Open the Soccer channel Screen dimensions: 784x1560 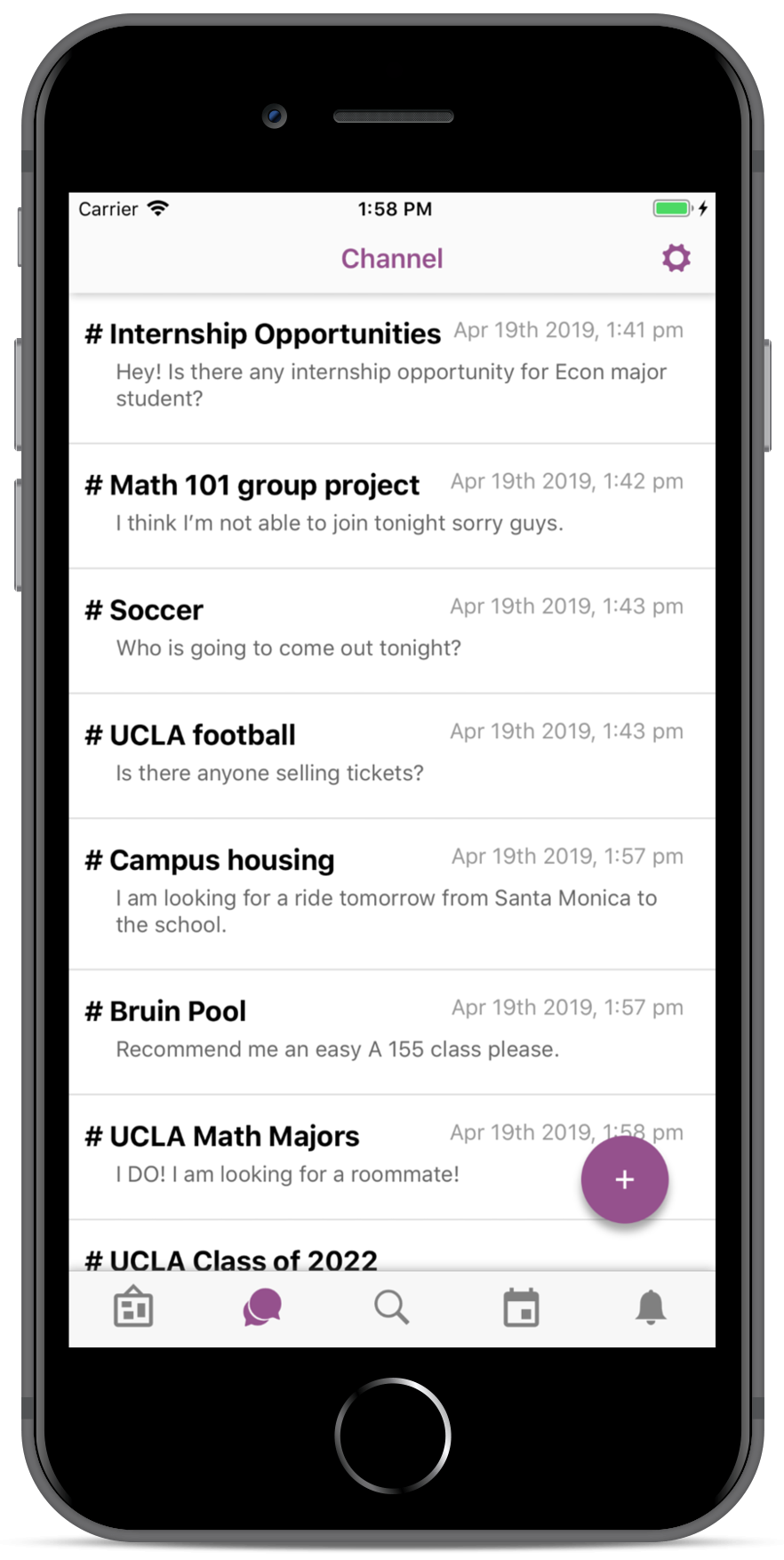tap(391, 629)
